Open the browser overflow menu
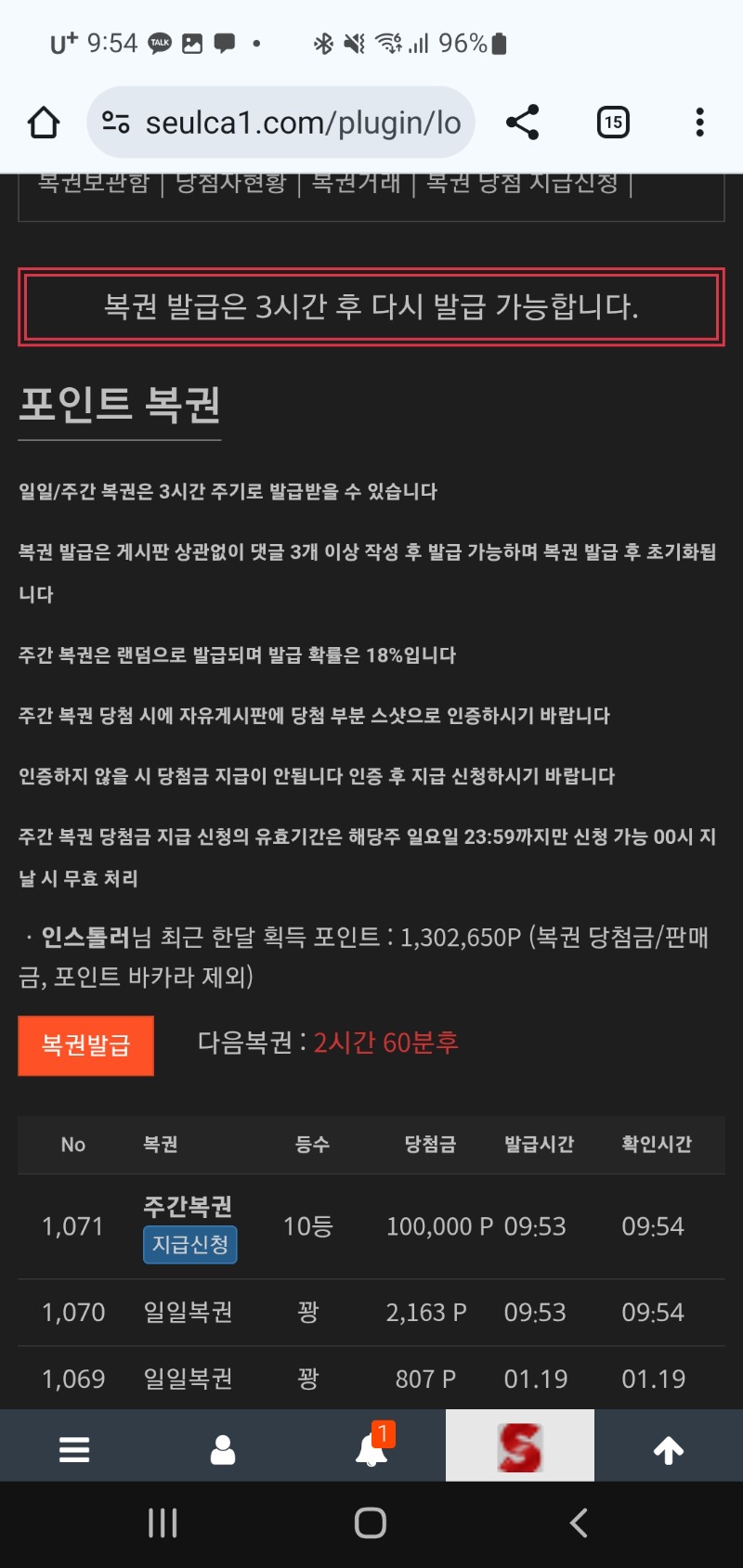 [x=699, y=123]
